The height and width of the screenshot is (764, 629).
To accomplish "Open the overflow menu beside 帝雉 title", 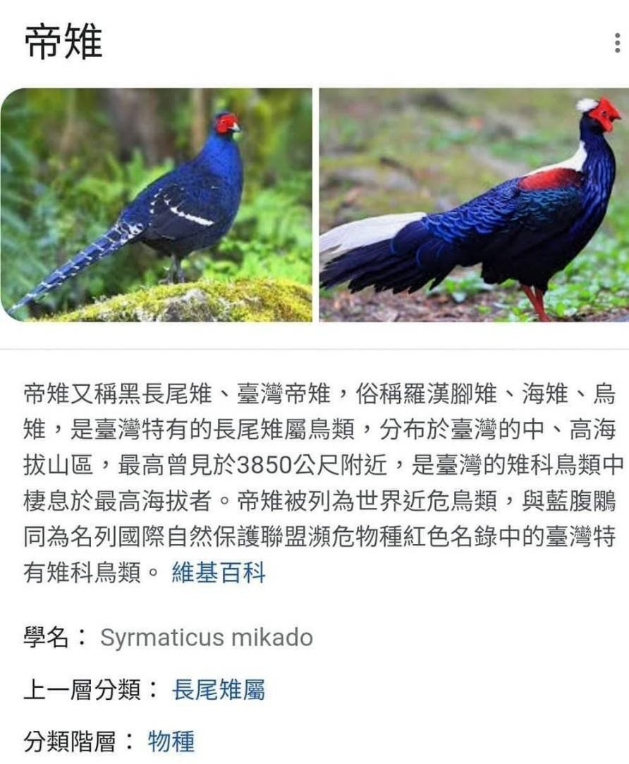I will (617, 44).
